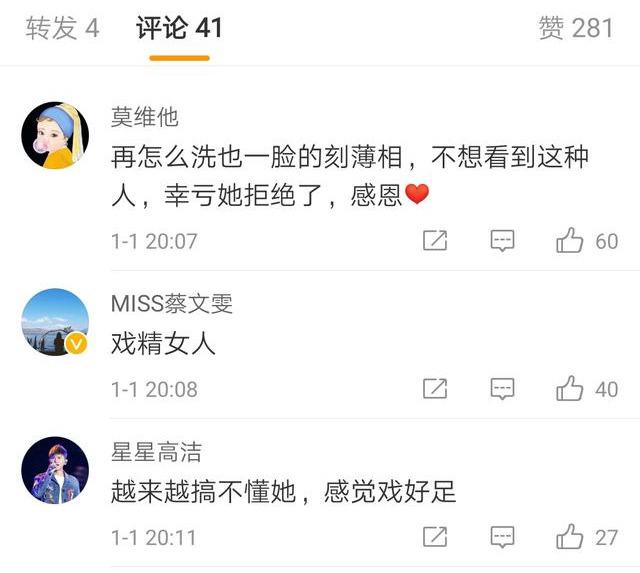Reply to the 戏精女人 comment
Image resolution: width=640 pixels, height=573 pixels.
tap(502, 388)
